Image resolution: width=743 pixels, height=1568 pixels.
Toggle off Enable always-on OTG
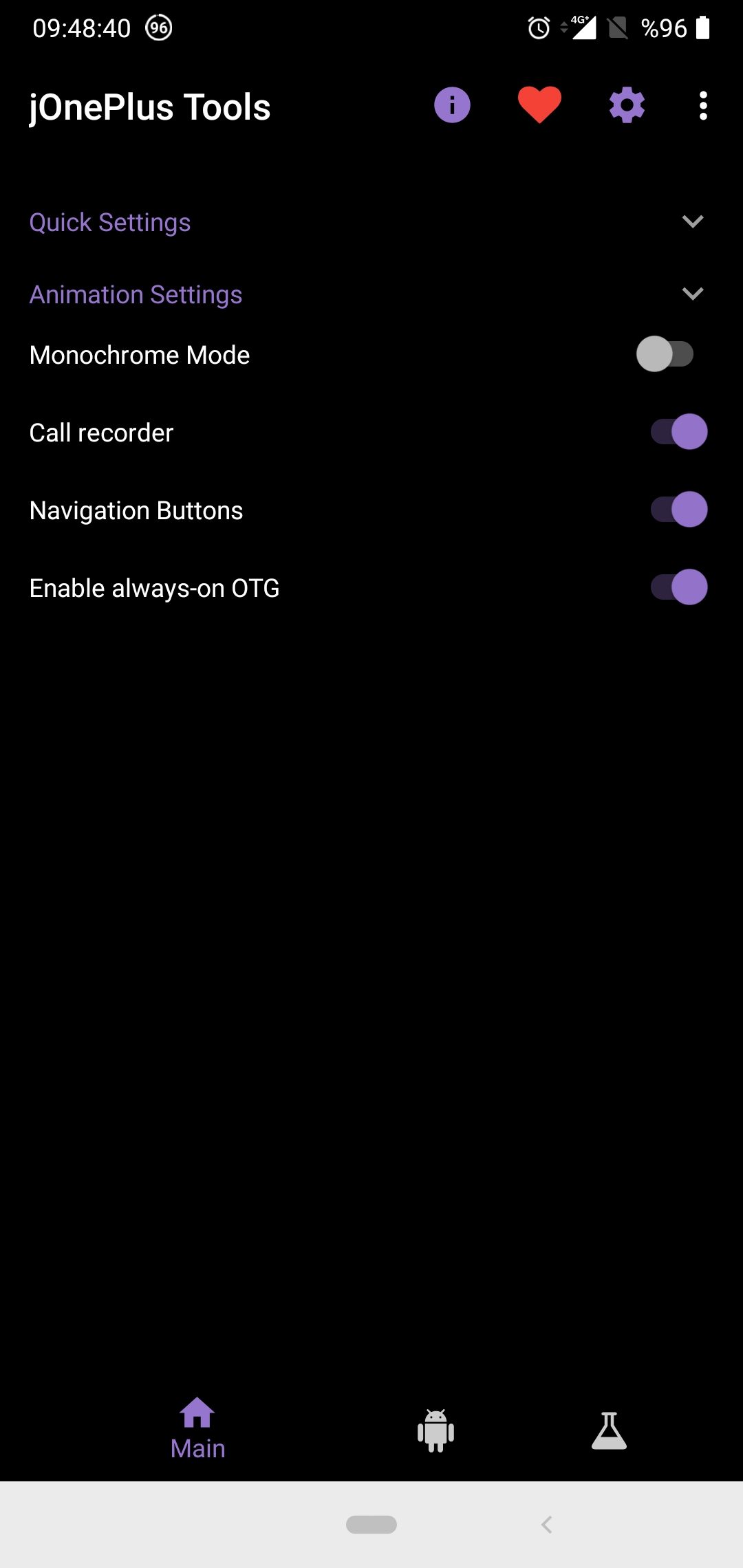[x=679, y=587]
